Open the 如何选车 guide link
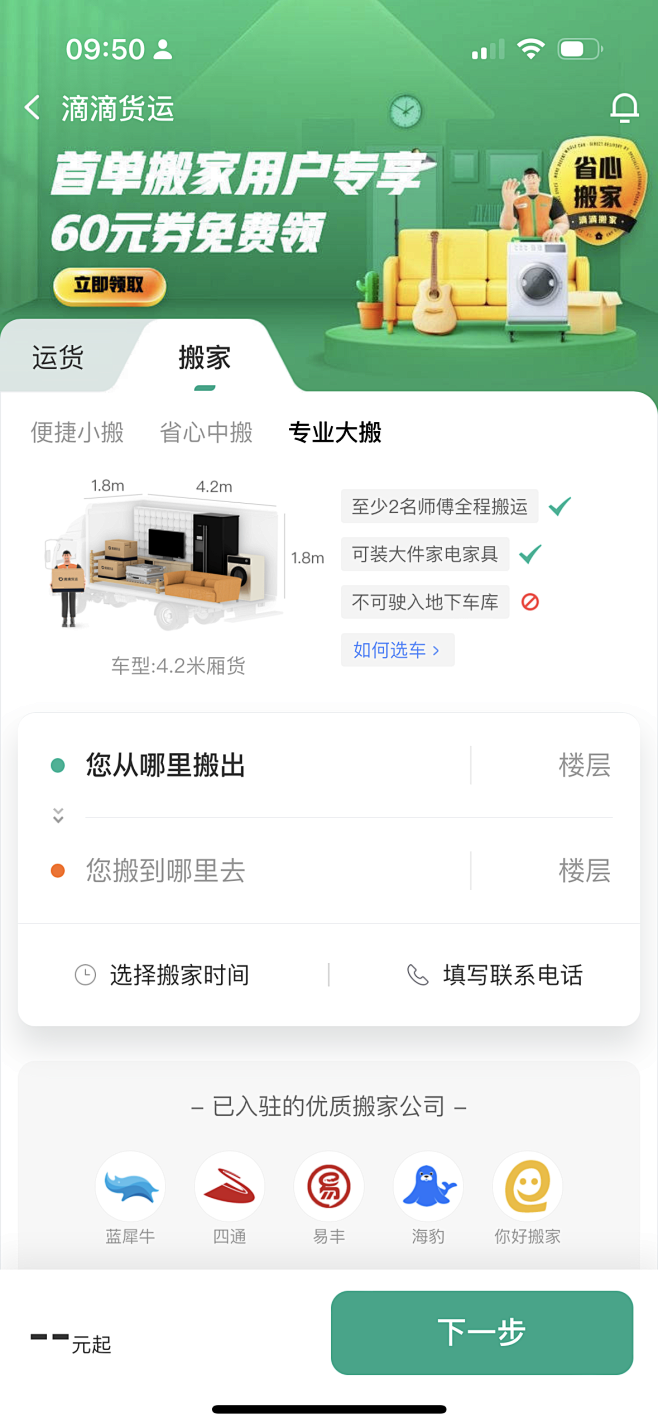This screenshot has height=1427, width=658. coord(396,650)
